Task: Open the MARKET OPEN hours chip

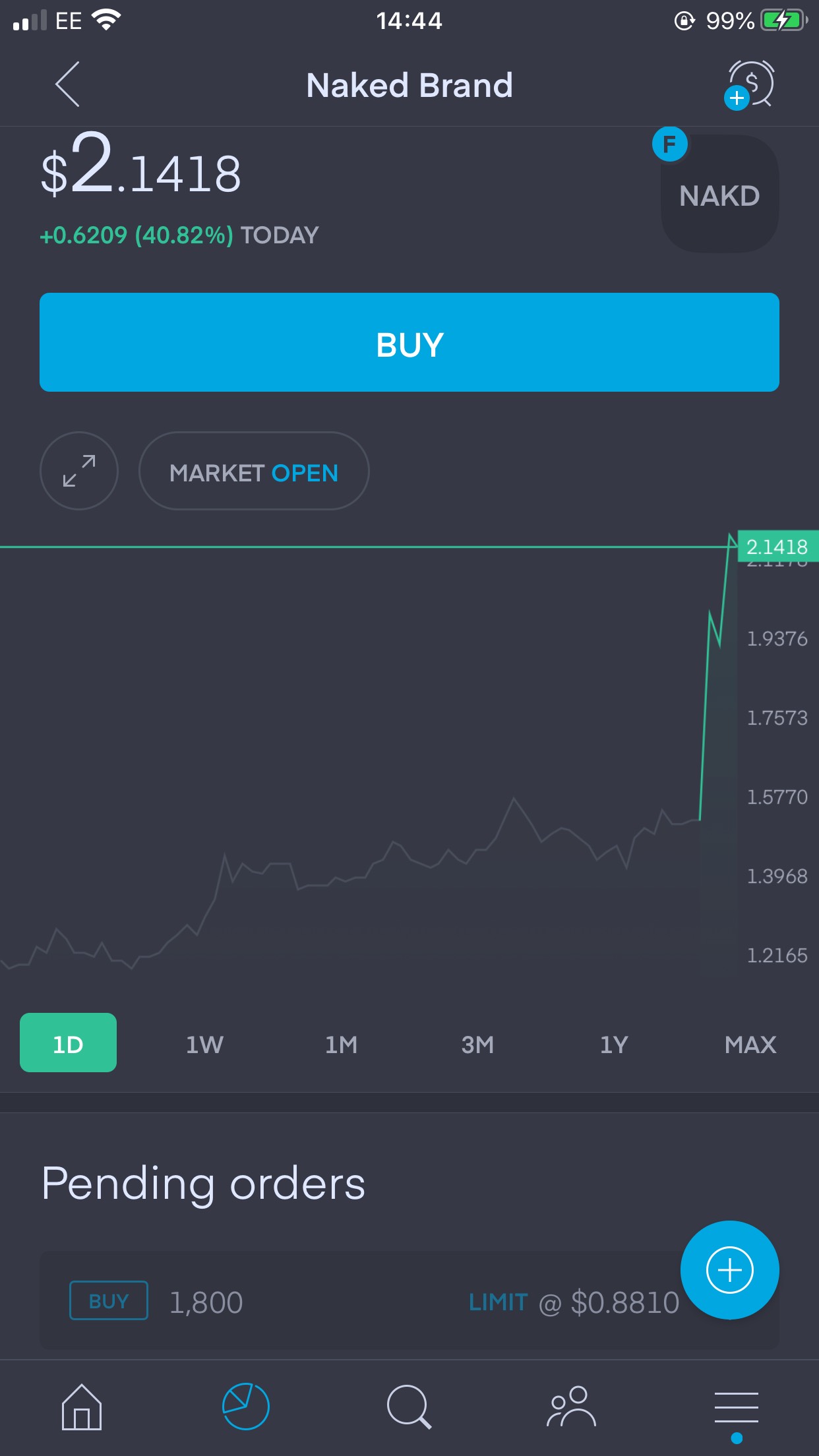Action: coord(254,471)
